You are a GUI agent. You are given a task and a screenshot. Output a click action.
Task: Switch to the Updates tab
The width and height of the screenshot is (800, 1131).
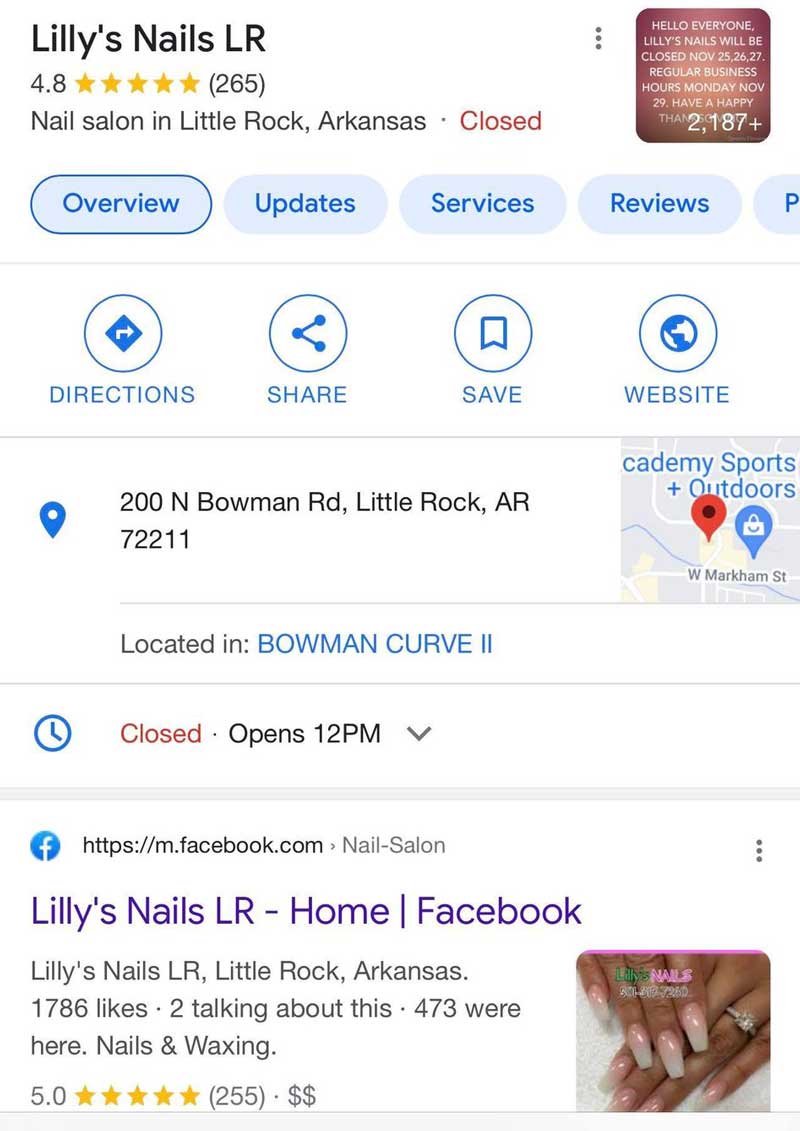coord(305,204)
